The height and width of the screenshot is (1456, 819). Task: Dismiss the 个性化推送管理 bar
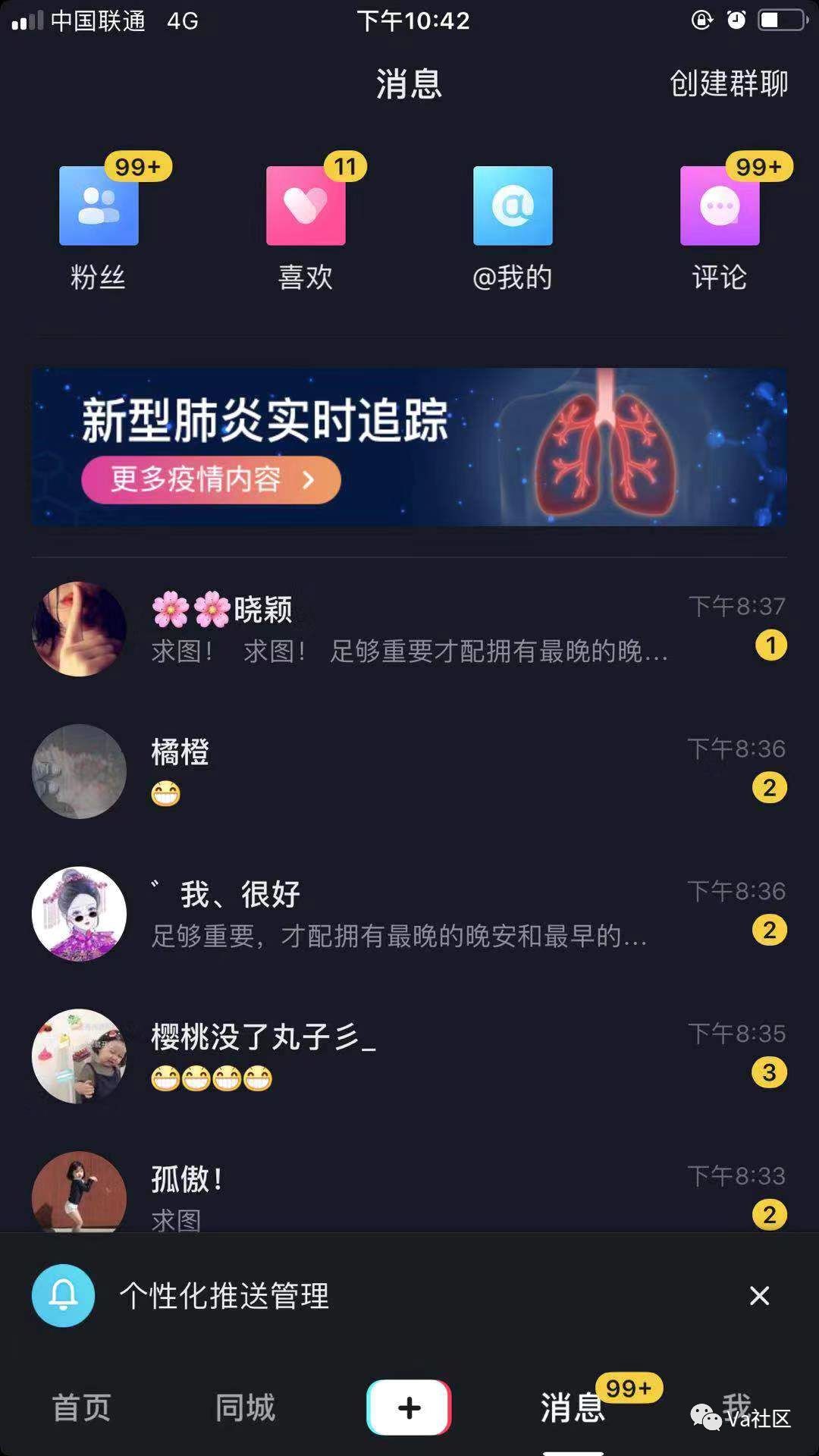coord(759,1295)
